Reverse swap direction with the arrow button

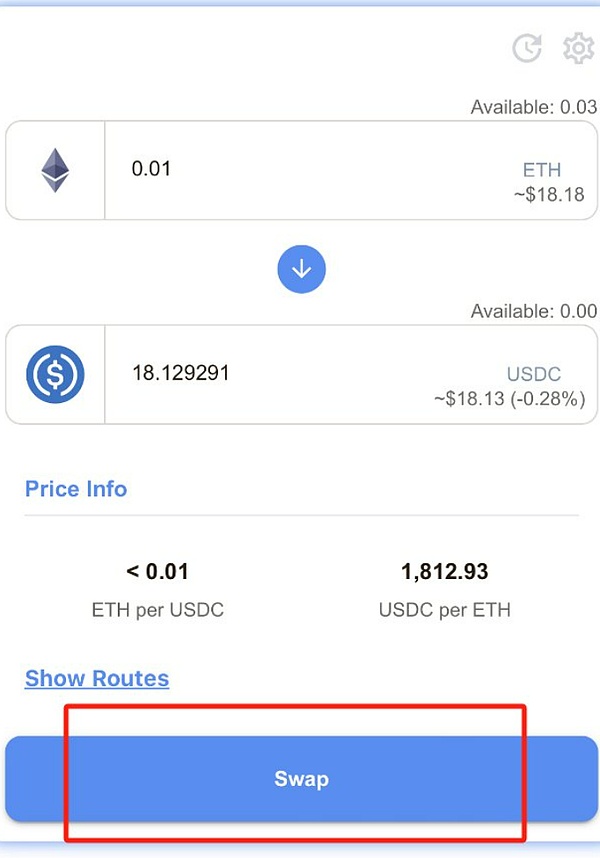click(301, 269)
